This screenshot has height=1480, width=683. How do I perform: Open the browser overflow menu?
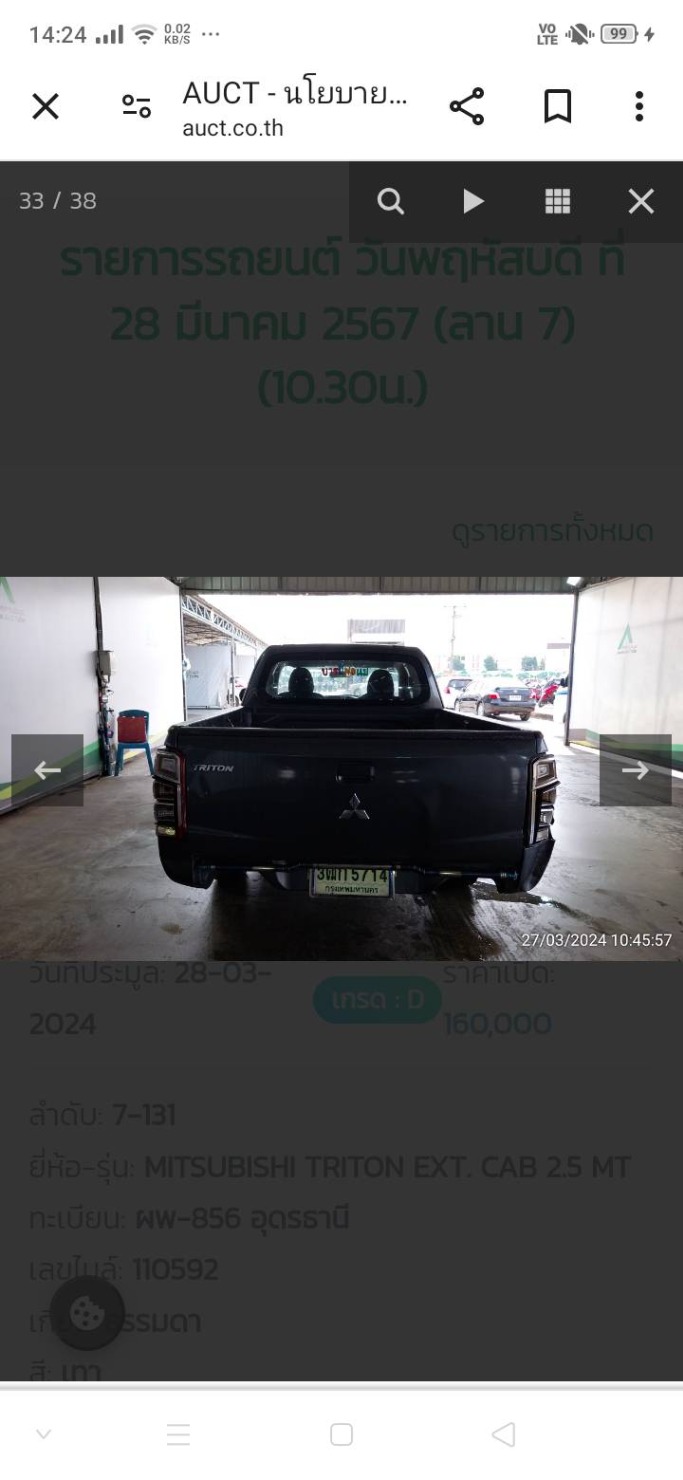[639, 107]
